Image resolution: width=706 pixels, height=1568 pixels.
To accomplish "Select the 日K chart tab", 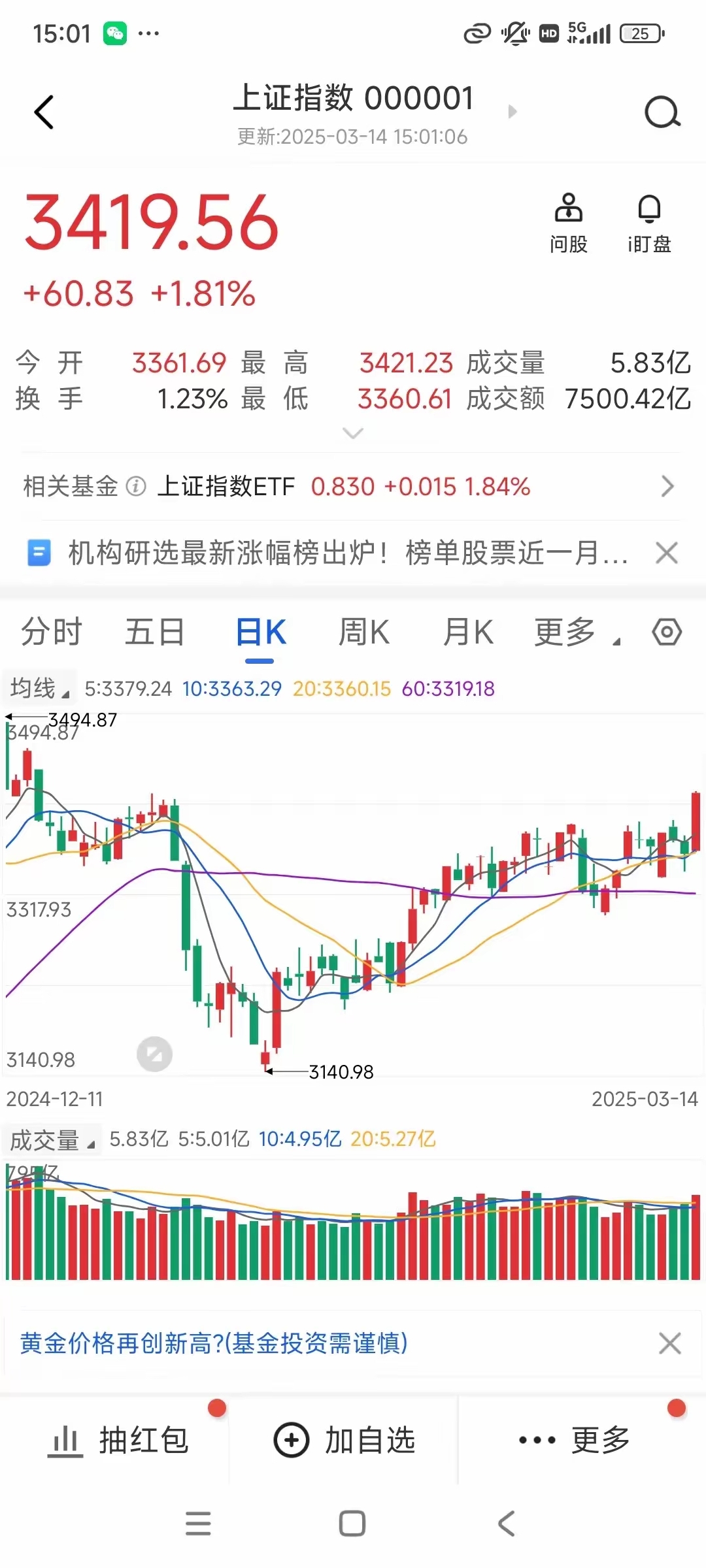I will (260, 632).
